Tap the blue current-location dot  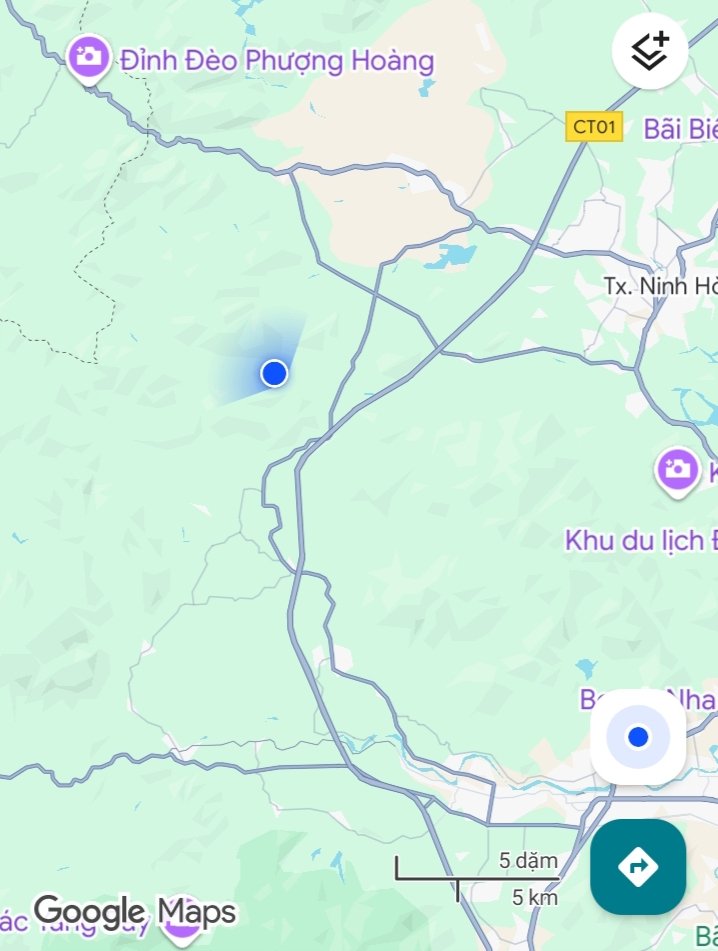(x=274, y=373)
